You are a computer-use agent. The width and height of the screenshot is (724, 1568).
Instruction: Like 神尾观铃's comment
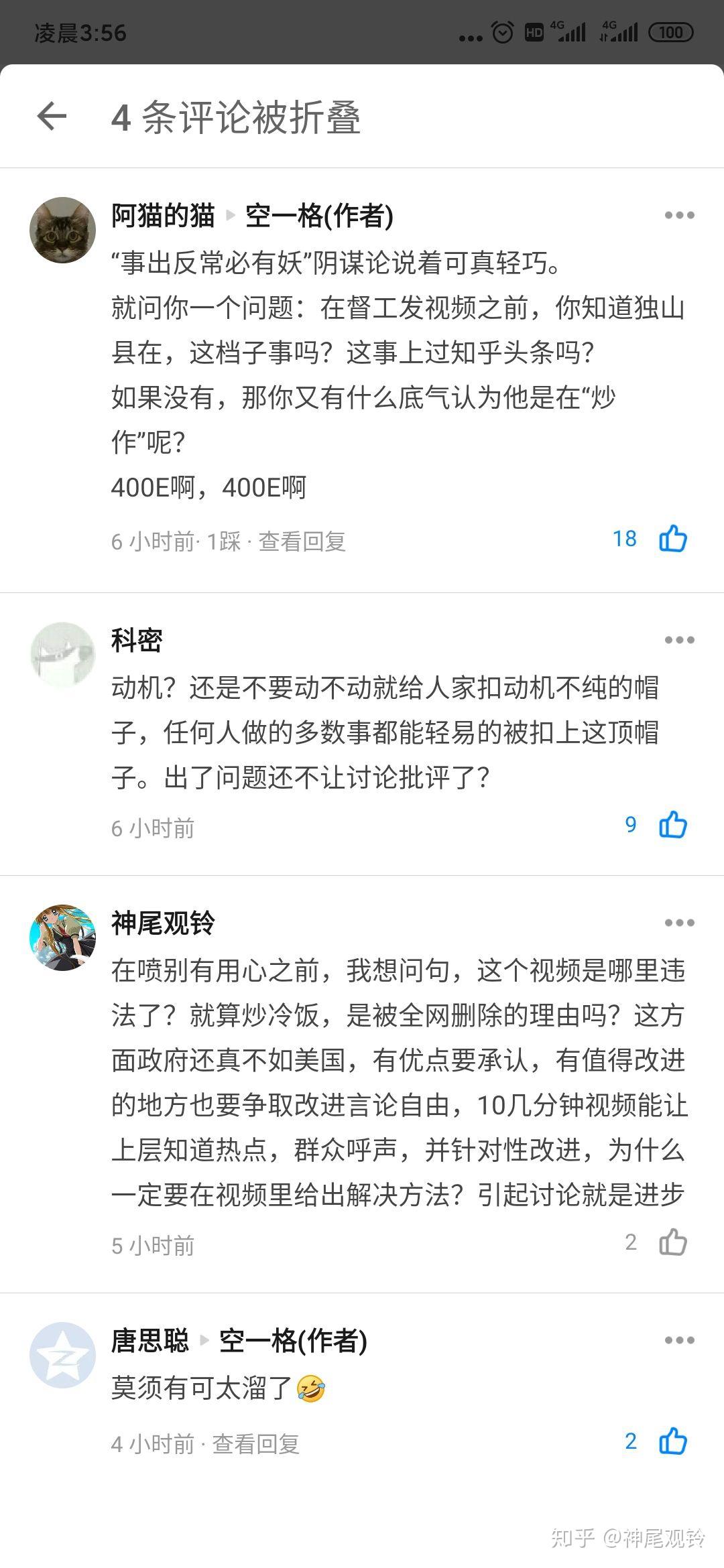click(x=673, y=1242)
